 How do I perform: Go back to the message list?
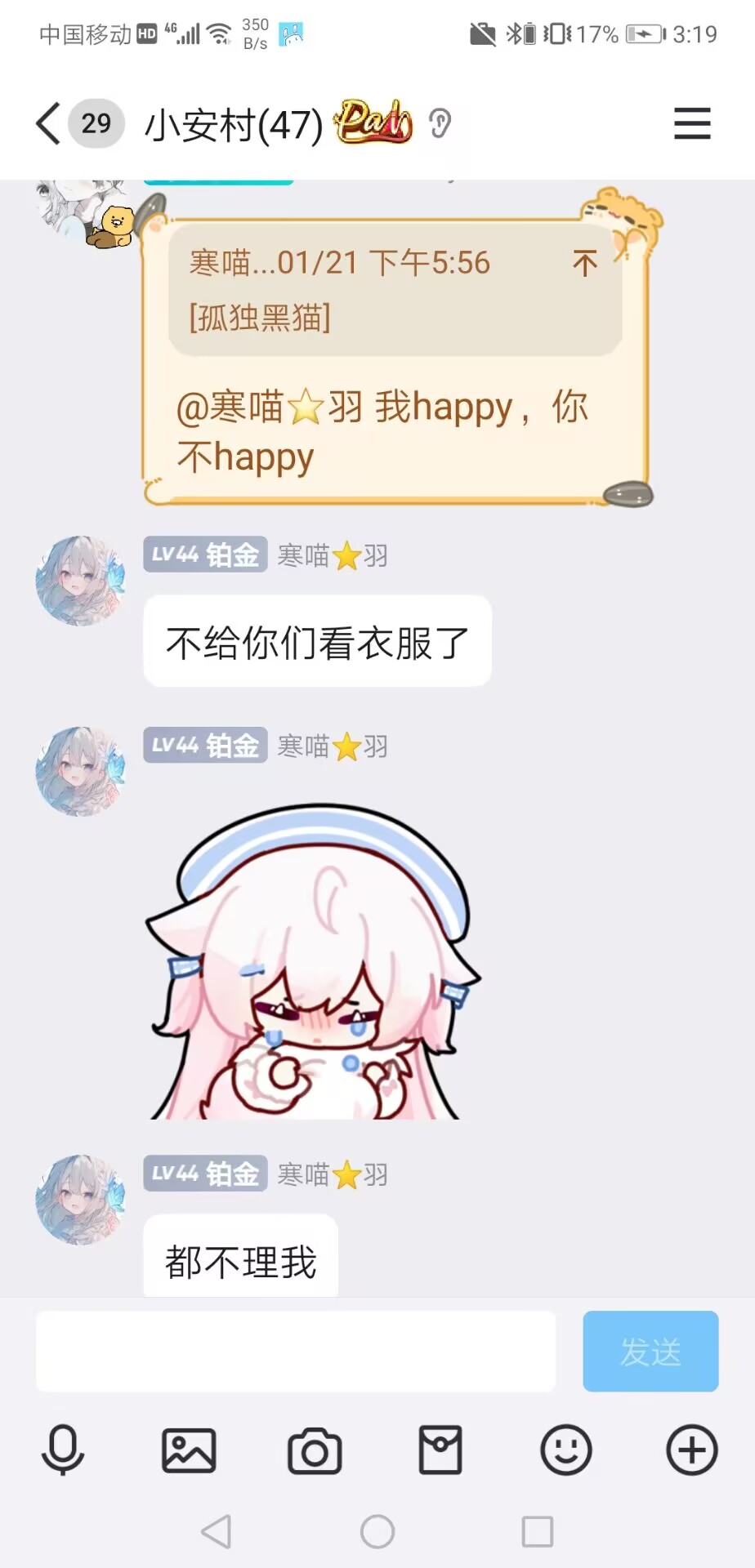tap(49, 124)
